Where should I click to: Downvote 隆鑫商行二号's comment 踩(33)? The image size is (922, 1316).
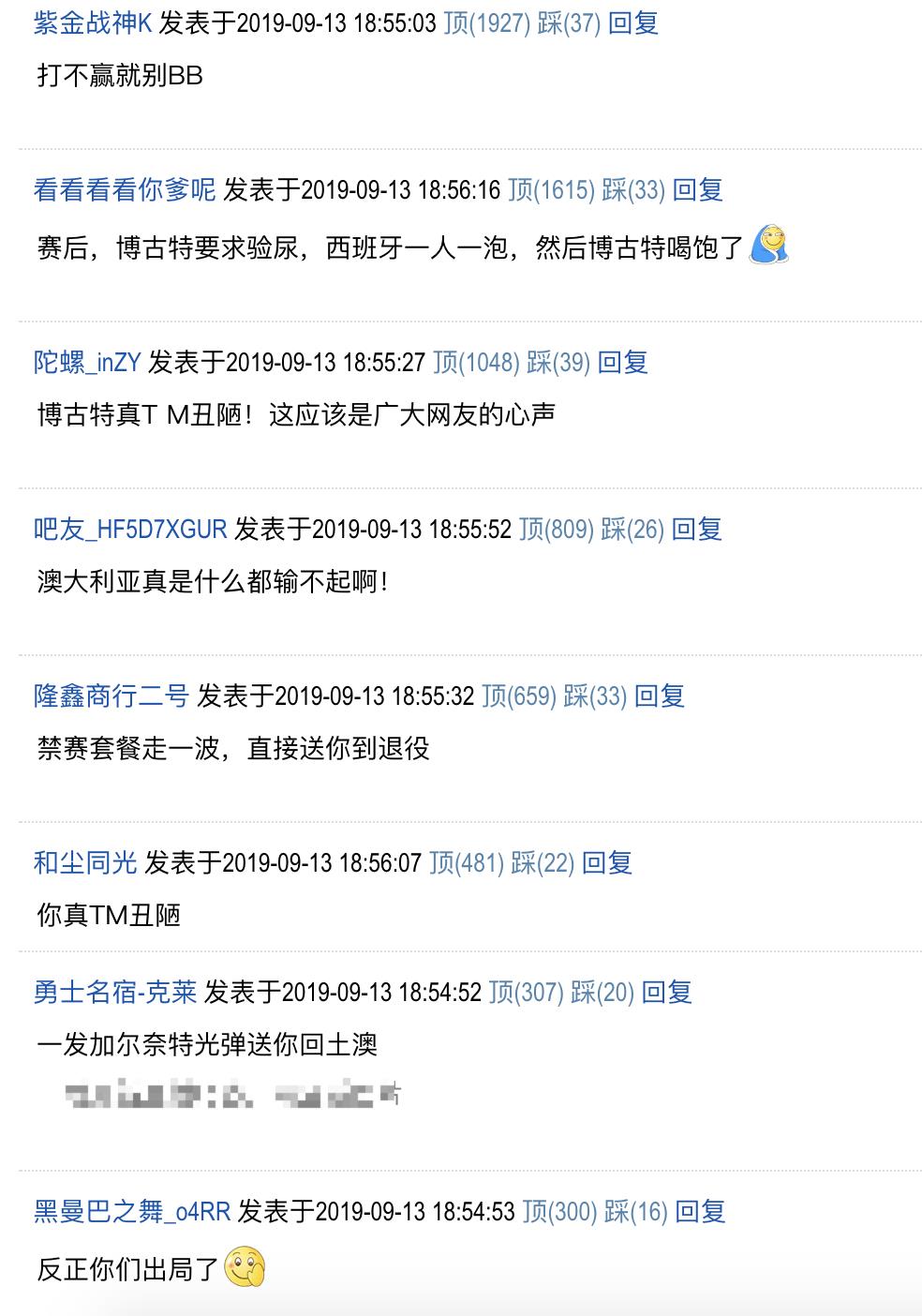click(595, 695)
